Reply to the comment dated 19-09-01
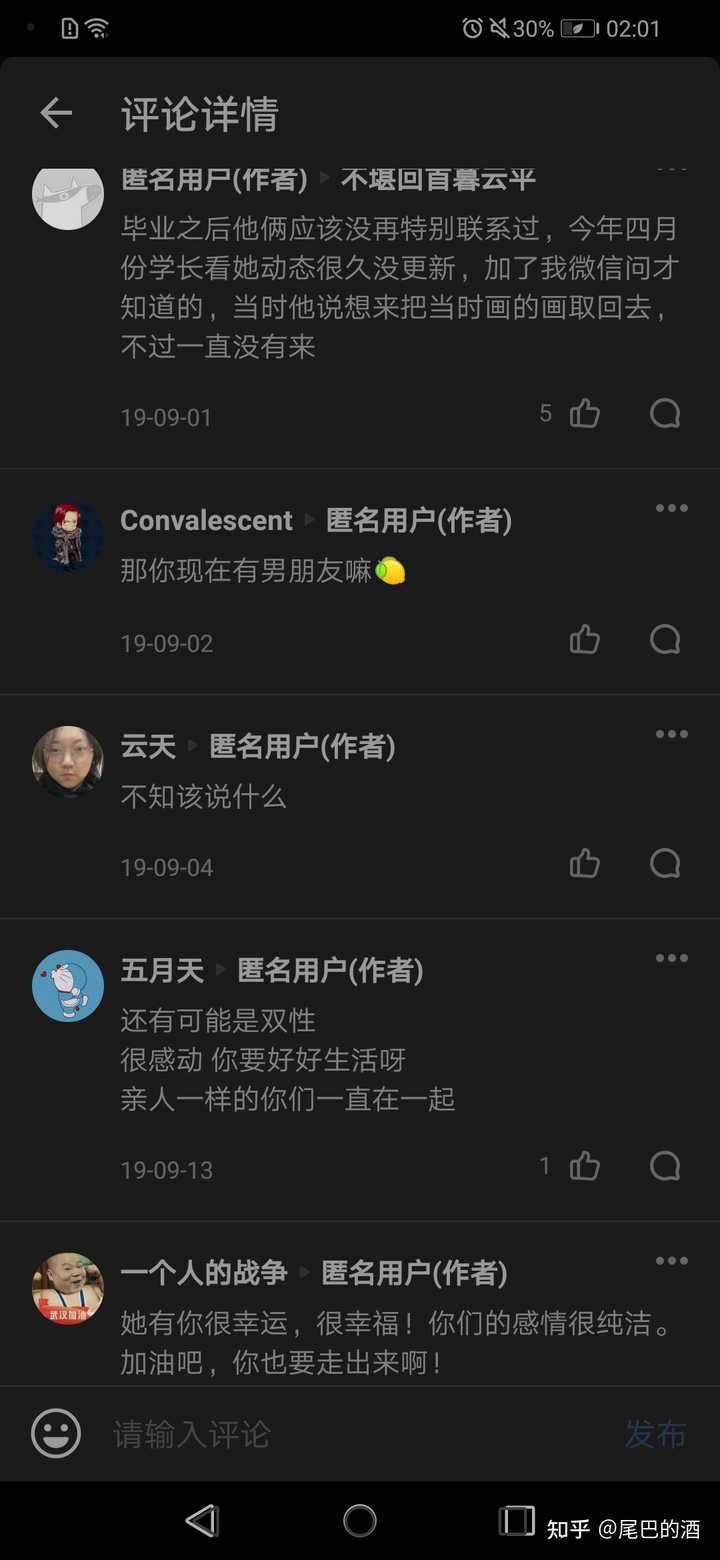720x1560 pixels. (x=665, y=414)
